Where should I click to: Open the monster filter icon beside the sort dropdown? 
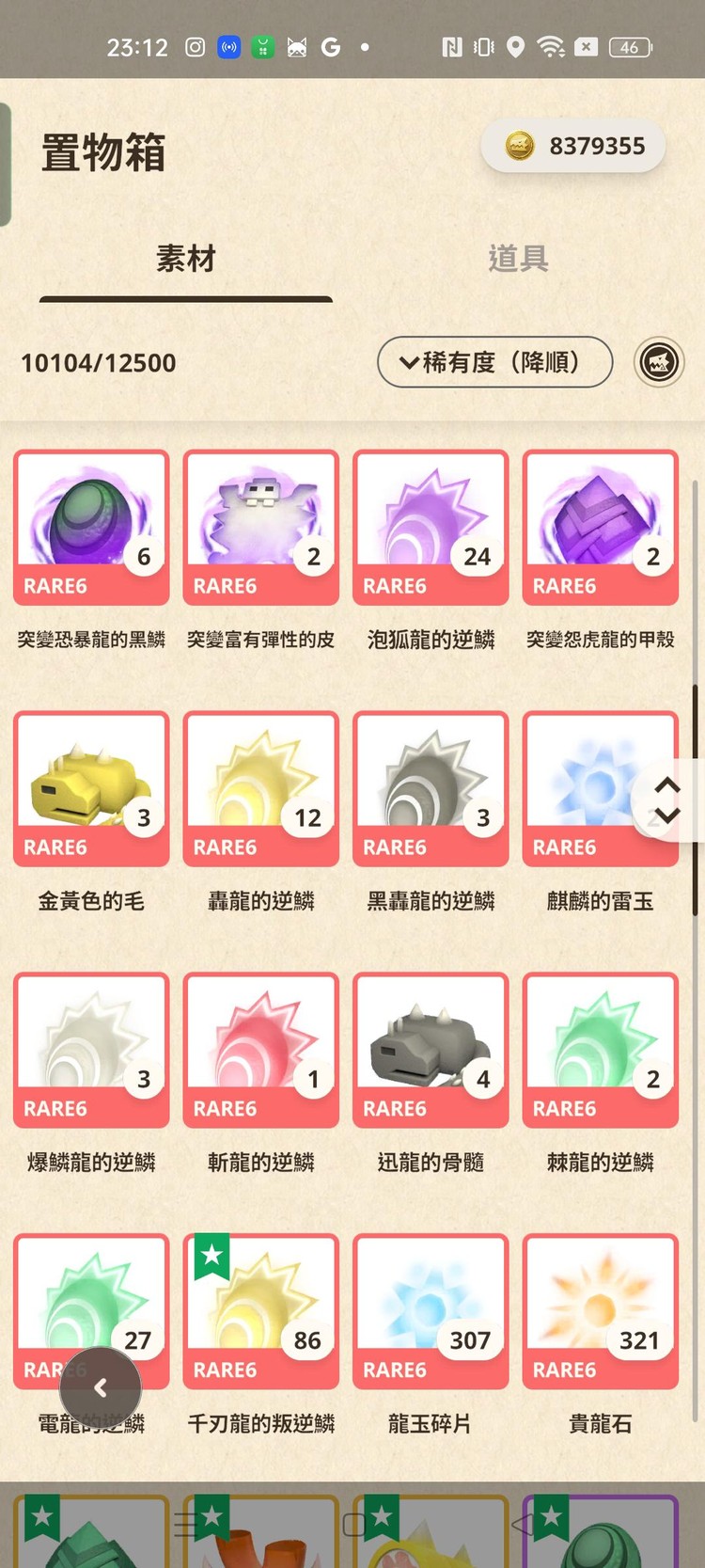click(x=658, y=362)
